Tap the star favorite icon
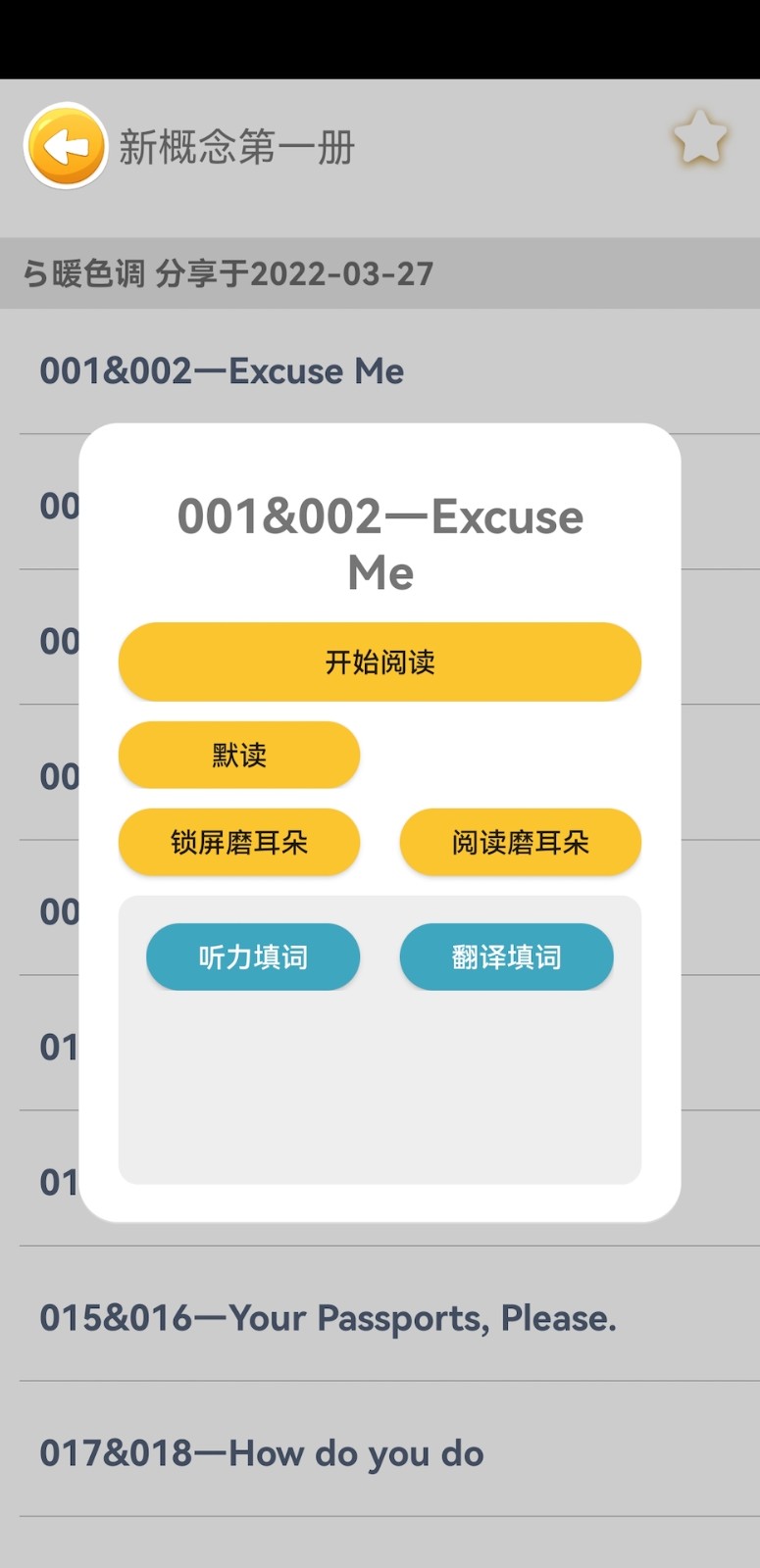Image resolution: width=760 pixels, height=1568 pixels. 700,139
